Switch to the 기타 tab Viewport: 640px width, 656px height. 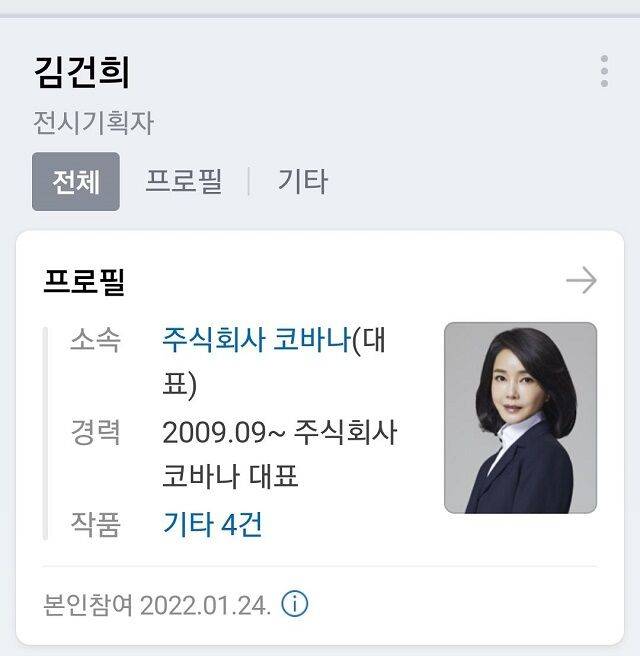(302, 182)
